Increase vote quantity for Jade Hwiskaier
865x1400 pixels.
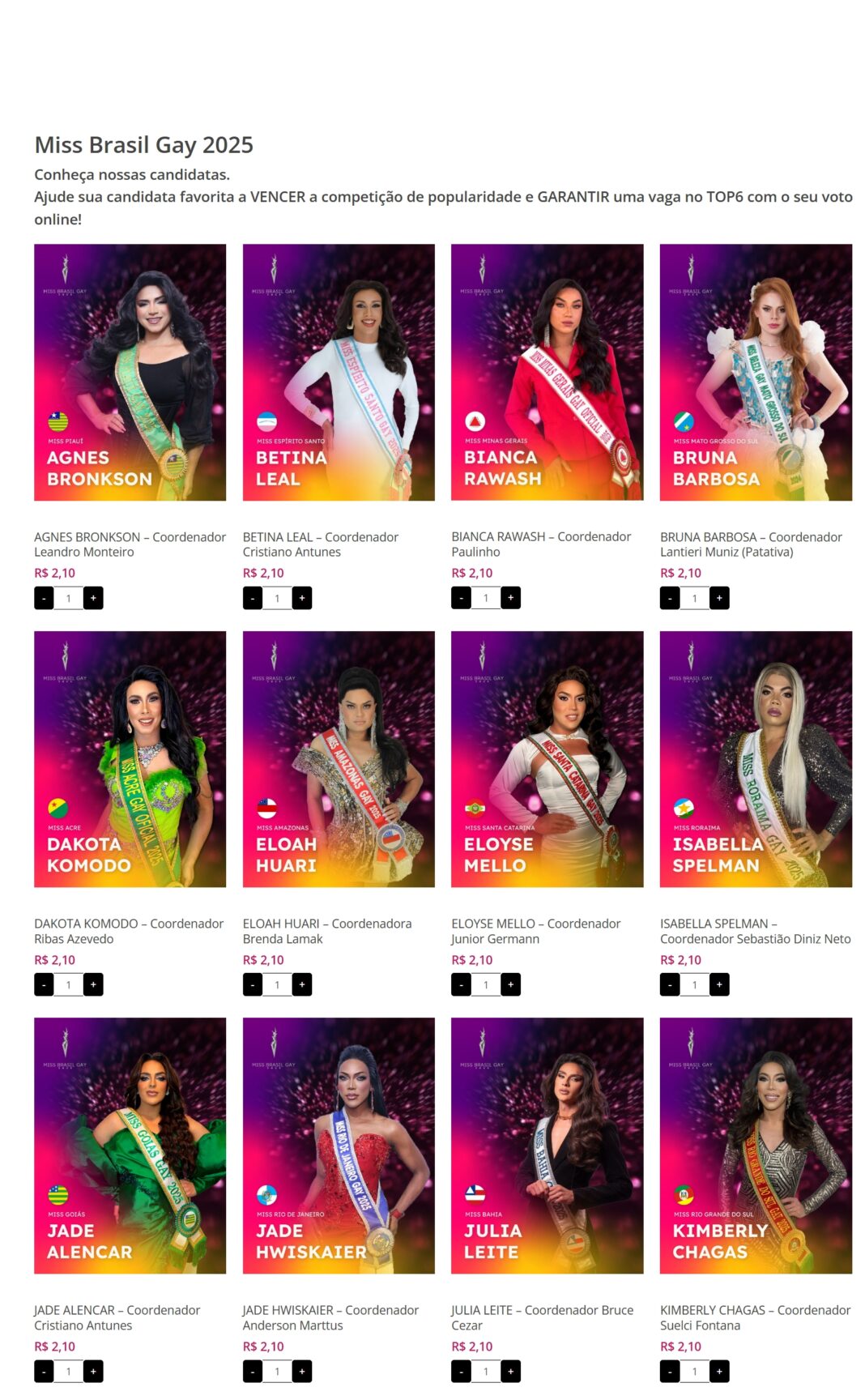pos(302,1371)
